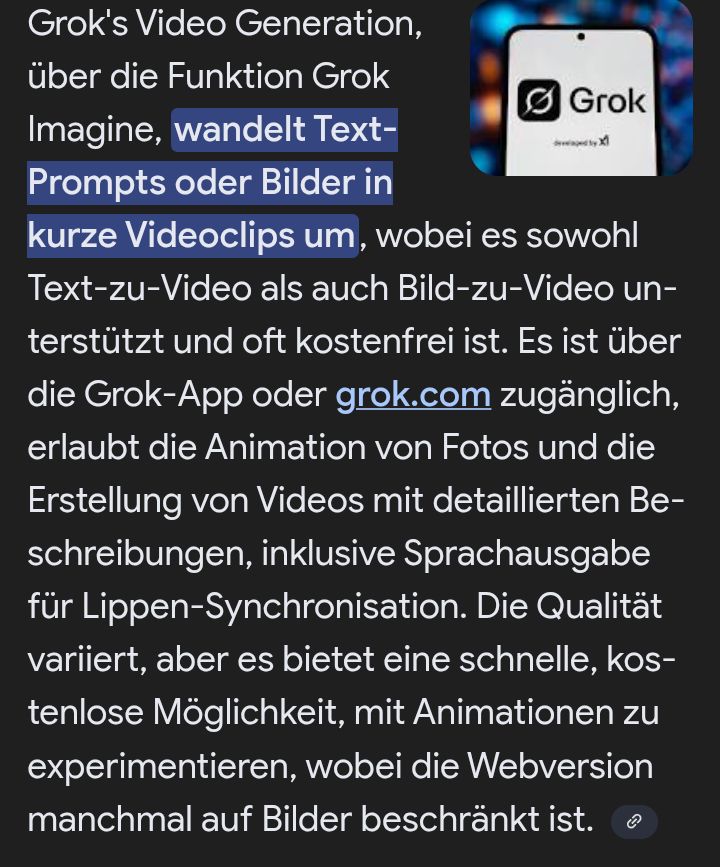Tap the source link chip icon

click(634, 821)
